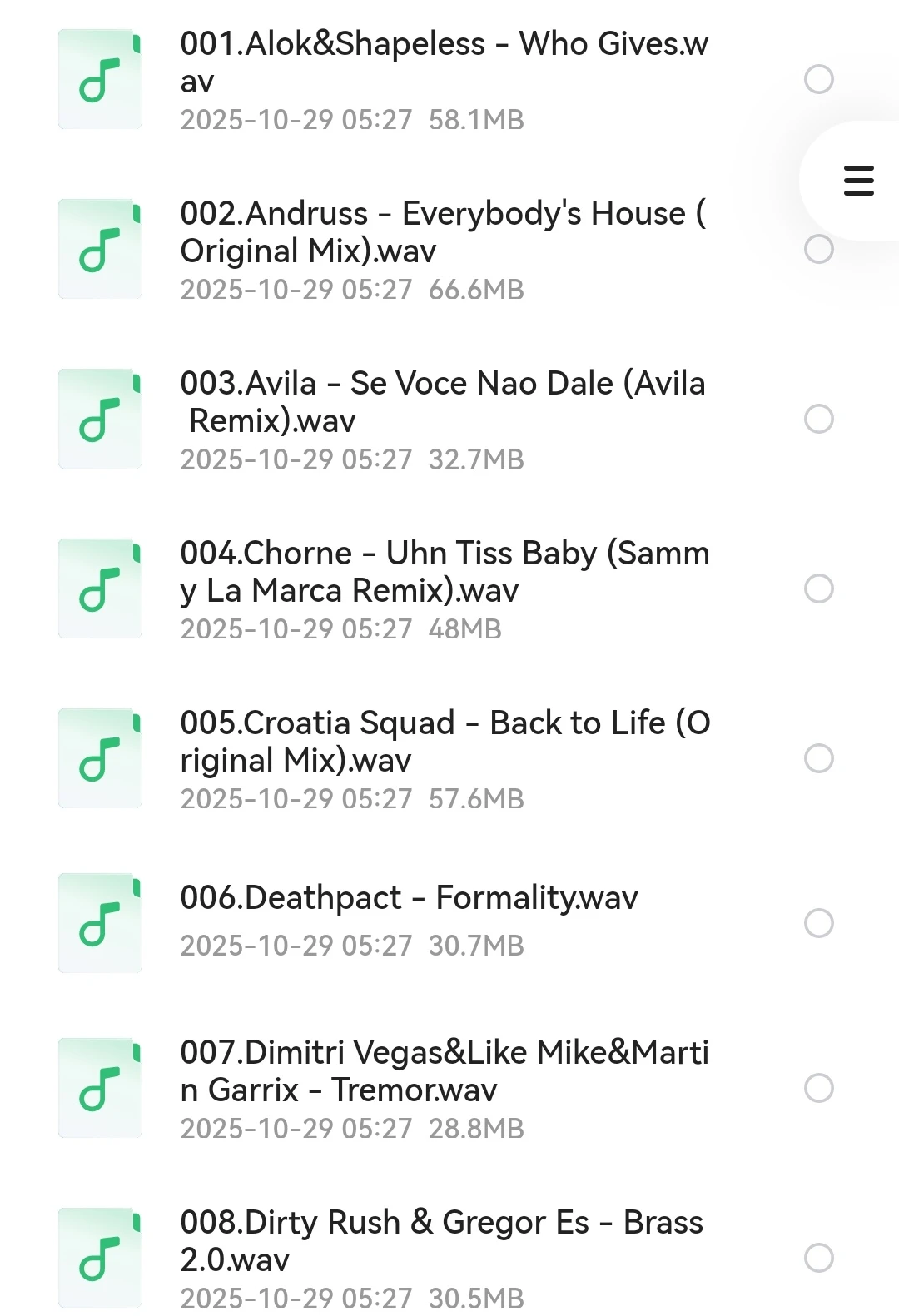Viewport: 899px width, 1316px height.
Task: Open 007.Dimitri Vegas&Like Mike Tremor file
Action: pos(444,1071)
